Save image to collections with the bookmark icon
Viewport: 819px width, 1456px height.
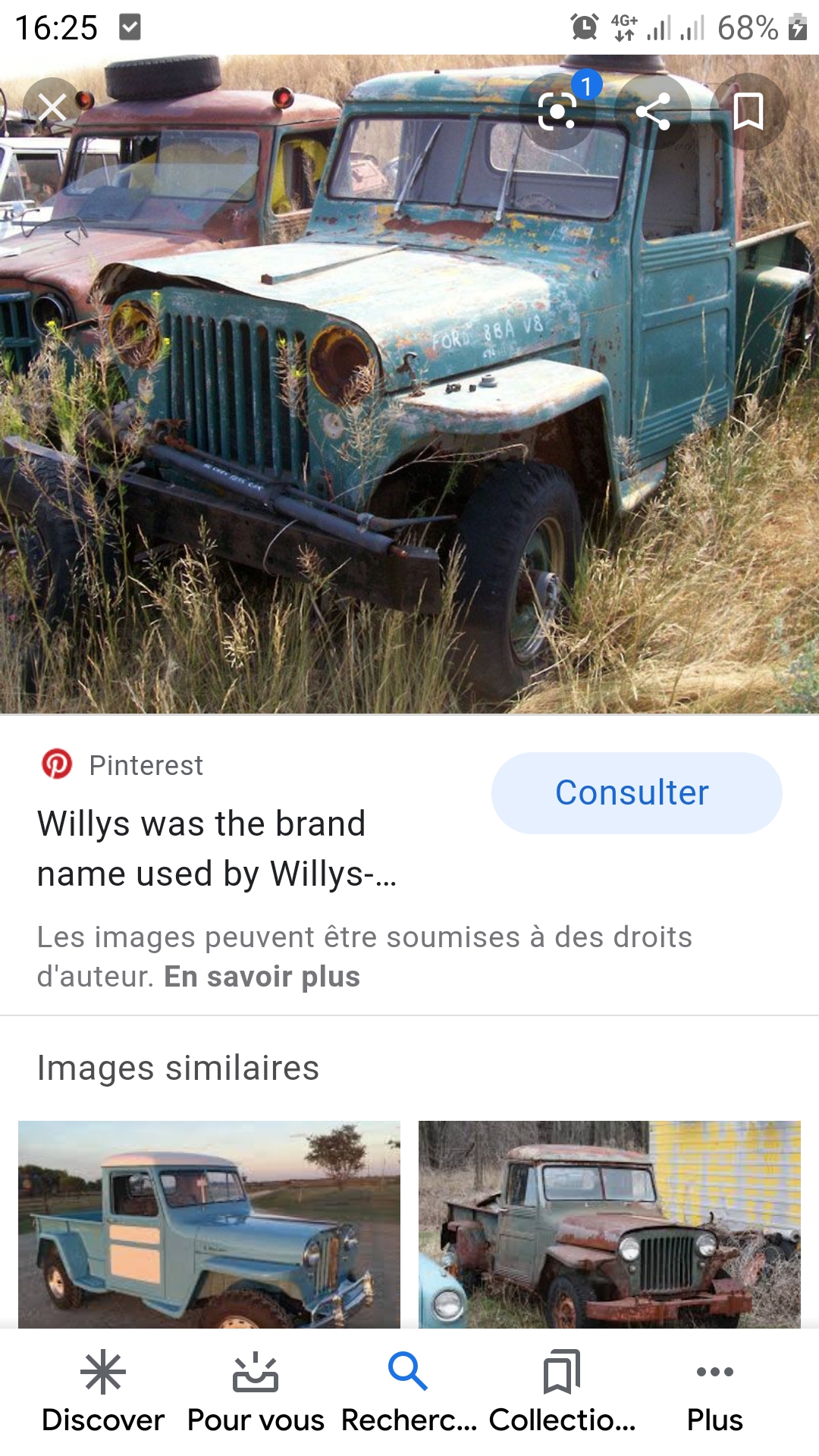748,112
